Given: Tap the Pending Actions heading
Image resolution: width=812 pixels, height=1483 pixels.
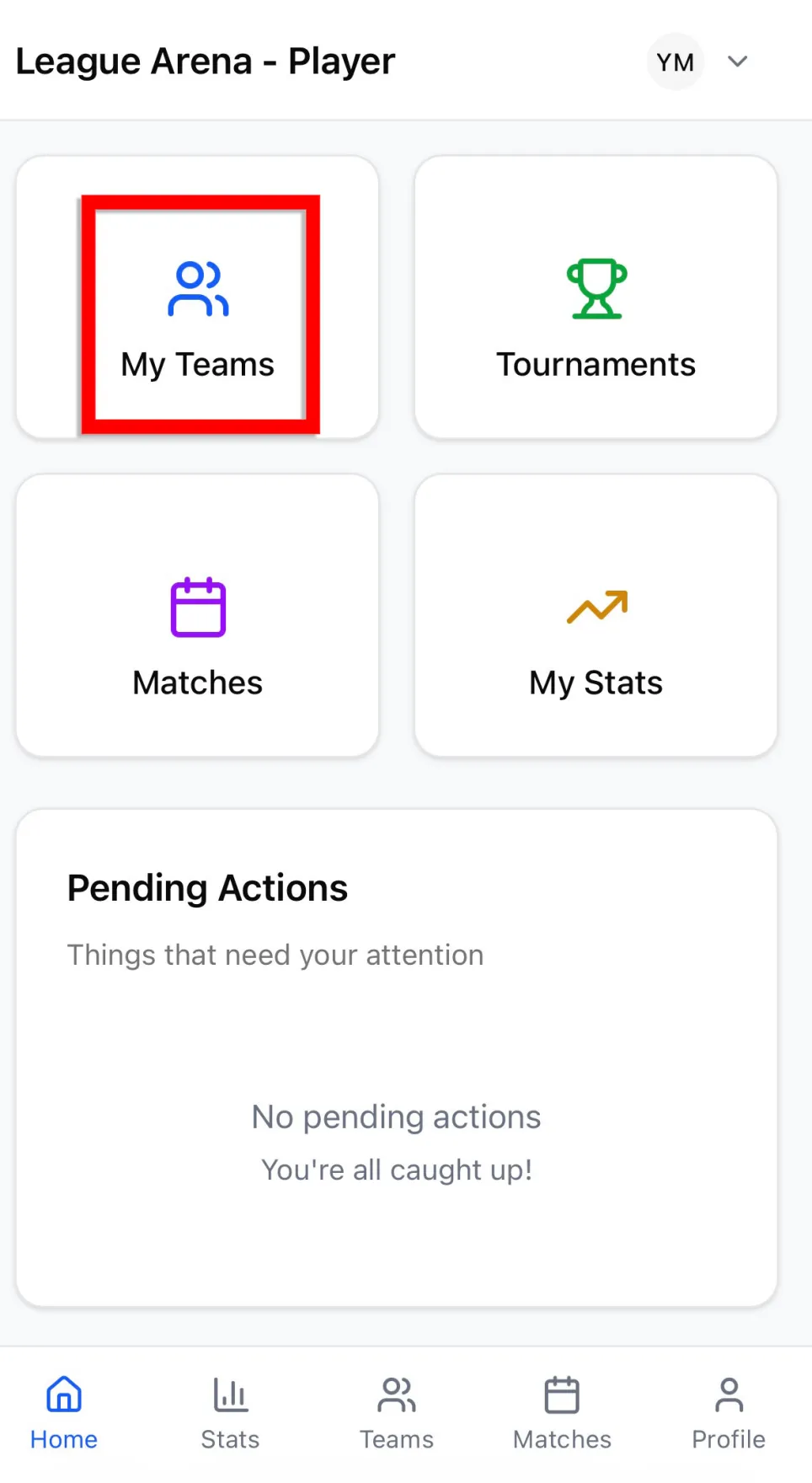Looking at the screenshot, I should pyautogui.click(x=206, y=887).
